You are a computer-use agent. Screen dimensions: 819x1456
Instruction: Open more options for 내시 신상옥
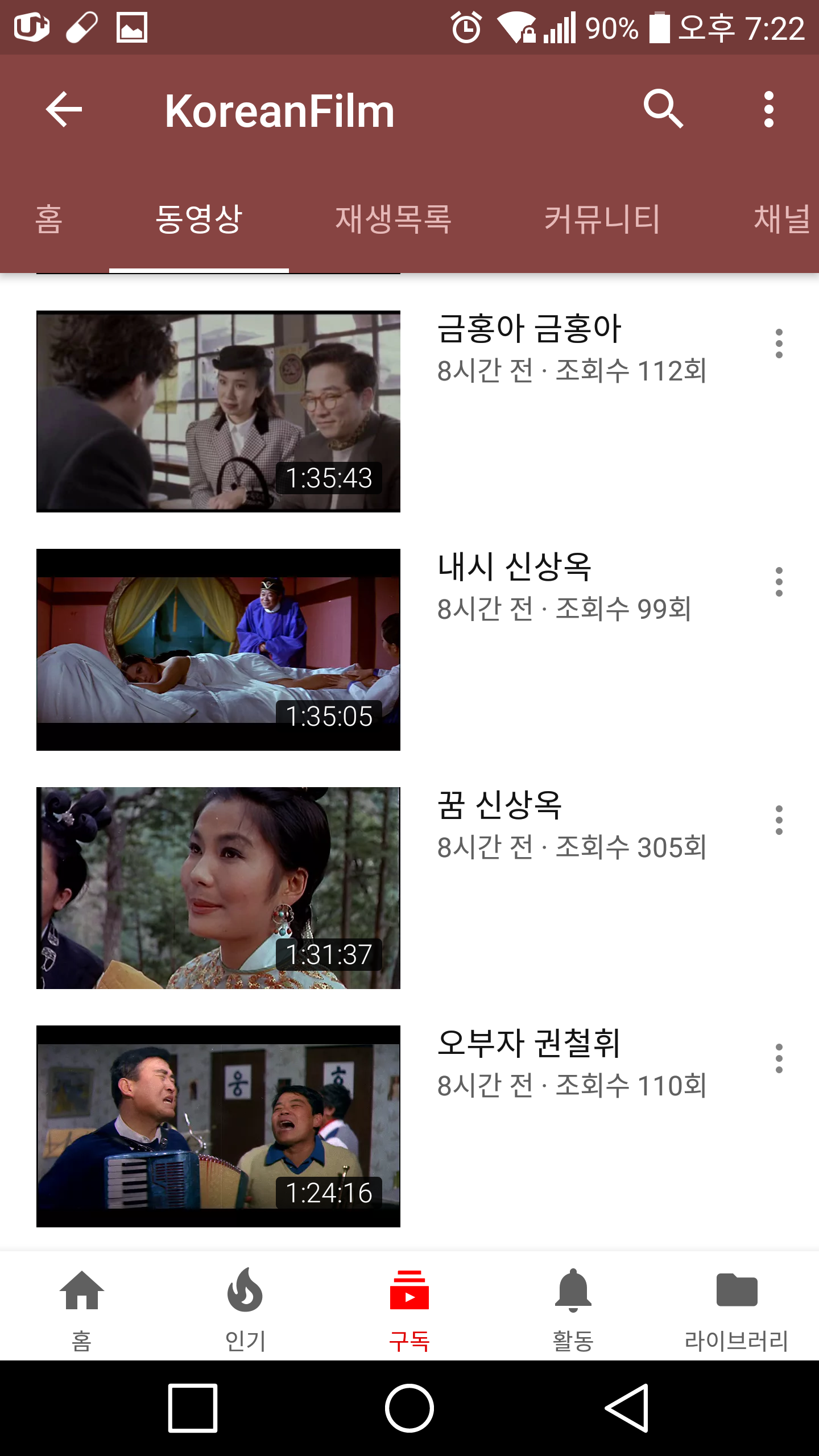pos(779,582)
